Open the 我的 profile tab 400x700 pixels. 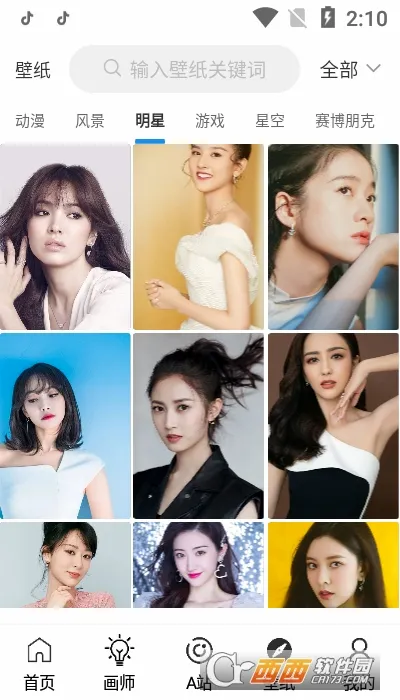[x=359, y=664]
